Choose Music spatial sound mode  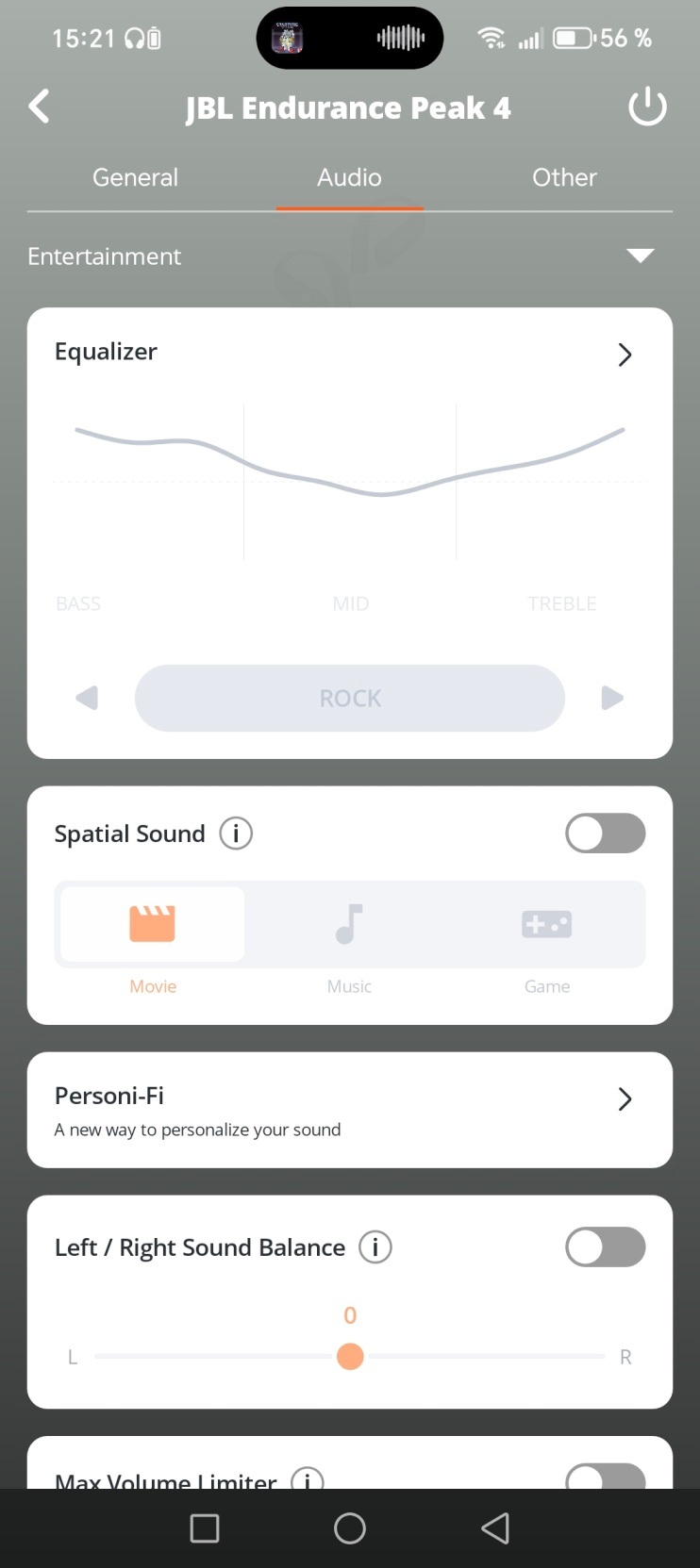[349, 925]
